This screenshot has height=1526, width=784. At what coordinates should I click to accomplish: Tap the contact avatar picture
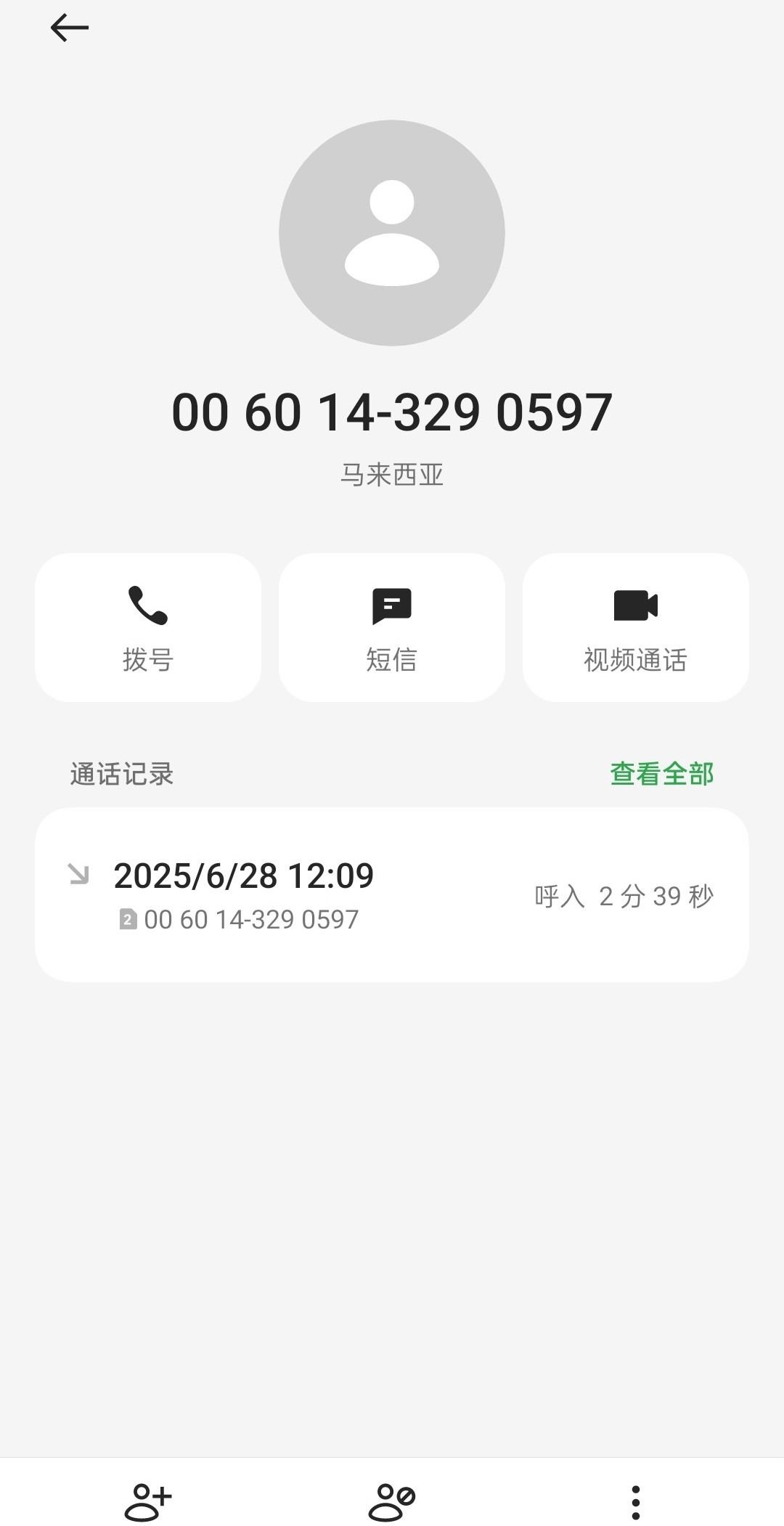coord(392,233)
